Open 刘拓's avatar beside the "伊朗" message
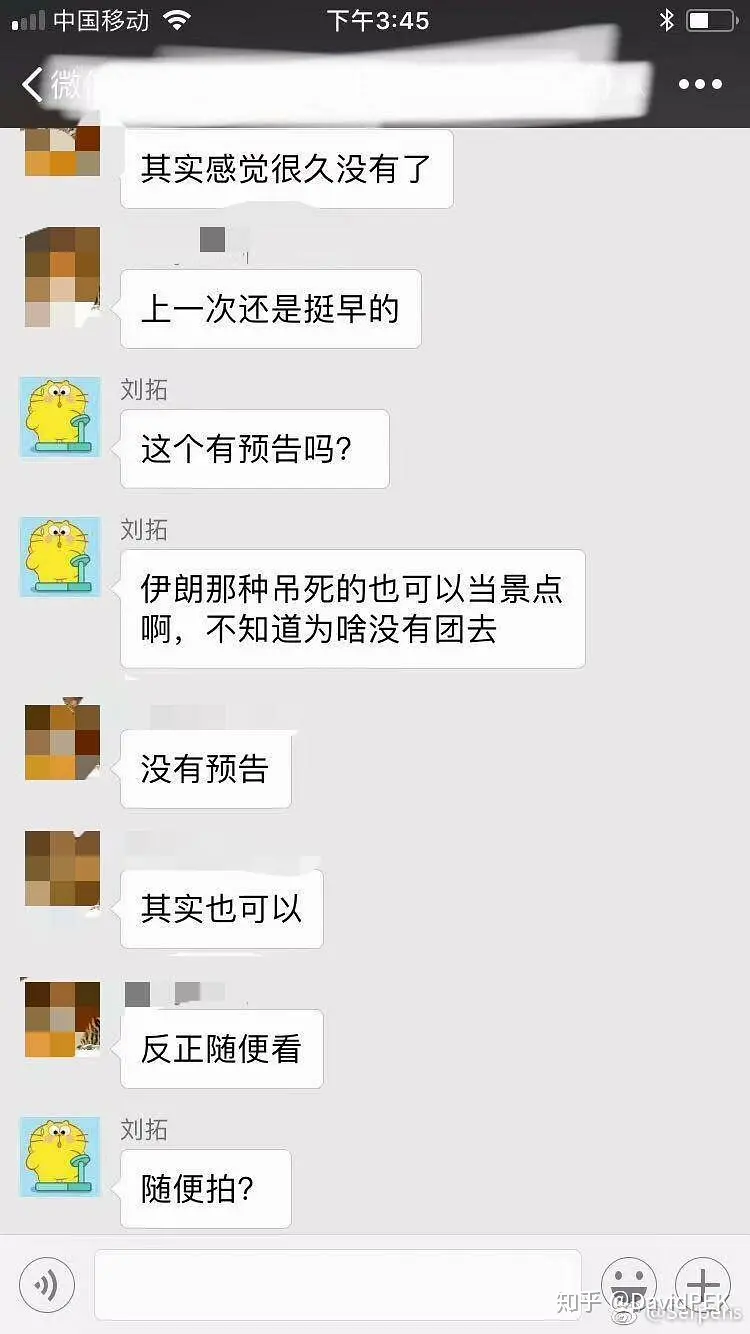The image size is (750, 1334). pyautogui.click(x=61, y=557)
